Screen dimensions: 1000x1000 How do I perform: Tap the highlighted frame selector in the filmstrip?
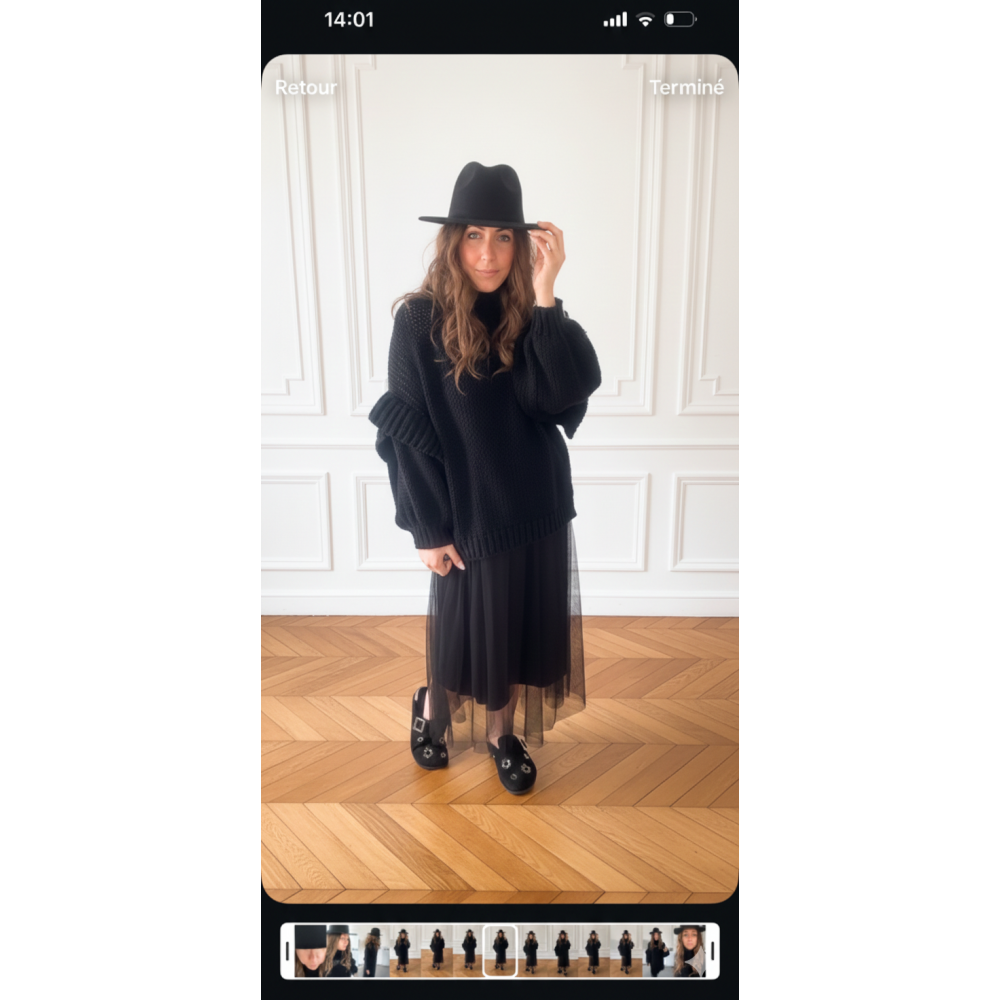pyautogui.click(x=500, y=950)
